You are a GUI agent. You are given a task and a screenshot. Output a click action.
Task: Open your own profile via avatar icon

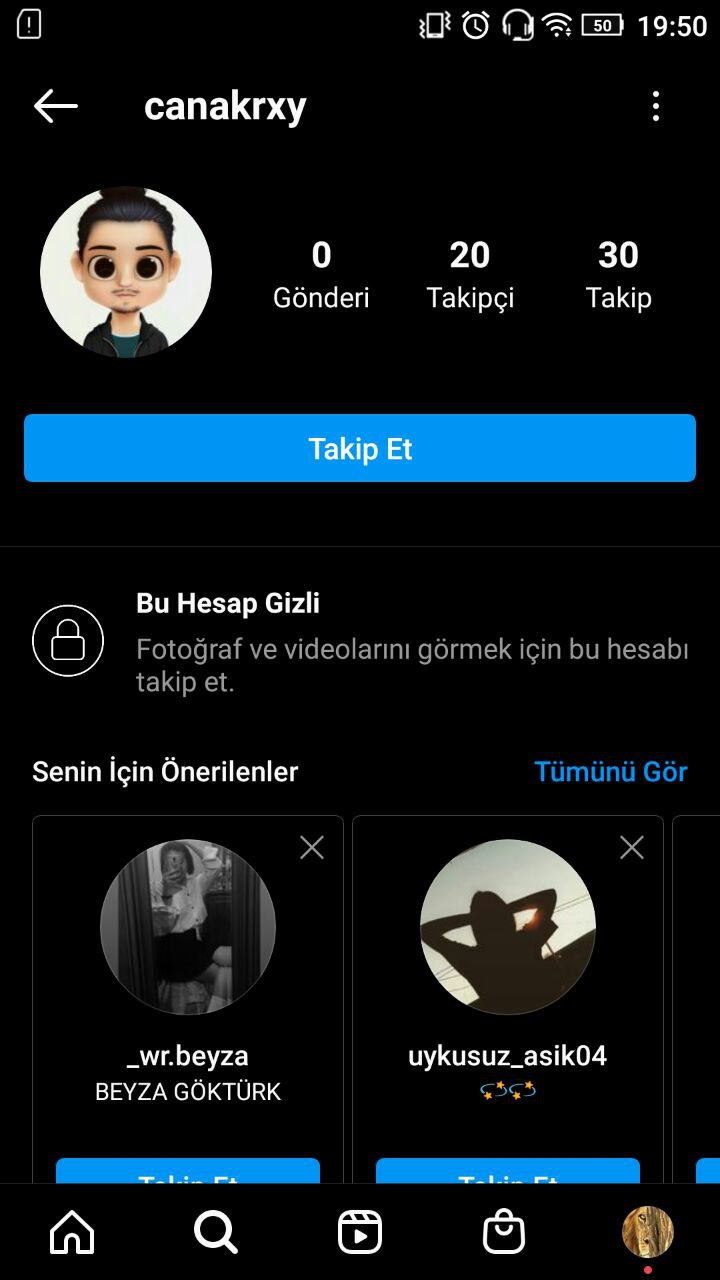point(649,1232)
